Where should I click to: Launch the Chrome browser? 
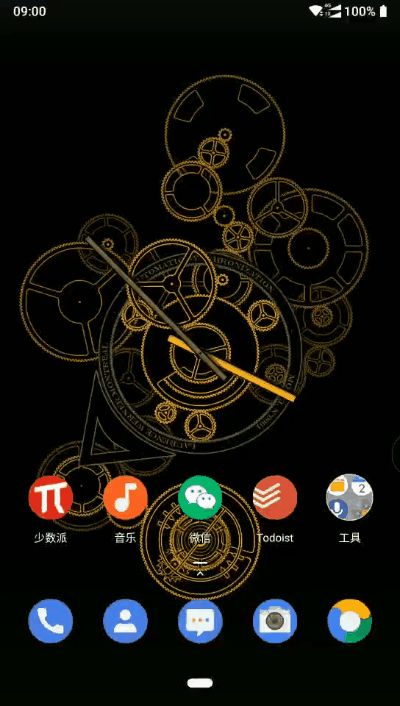pyautogui.click(x=350, y=621)
